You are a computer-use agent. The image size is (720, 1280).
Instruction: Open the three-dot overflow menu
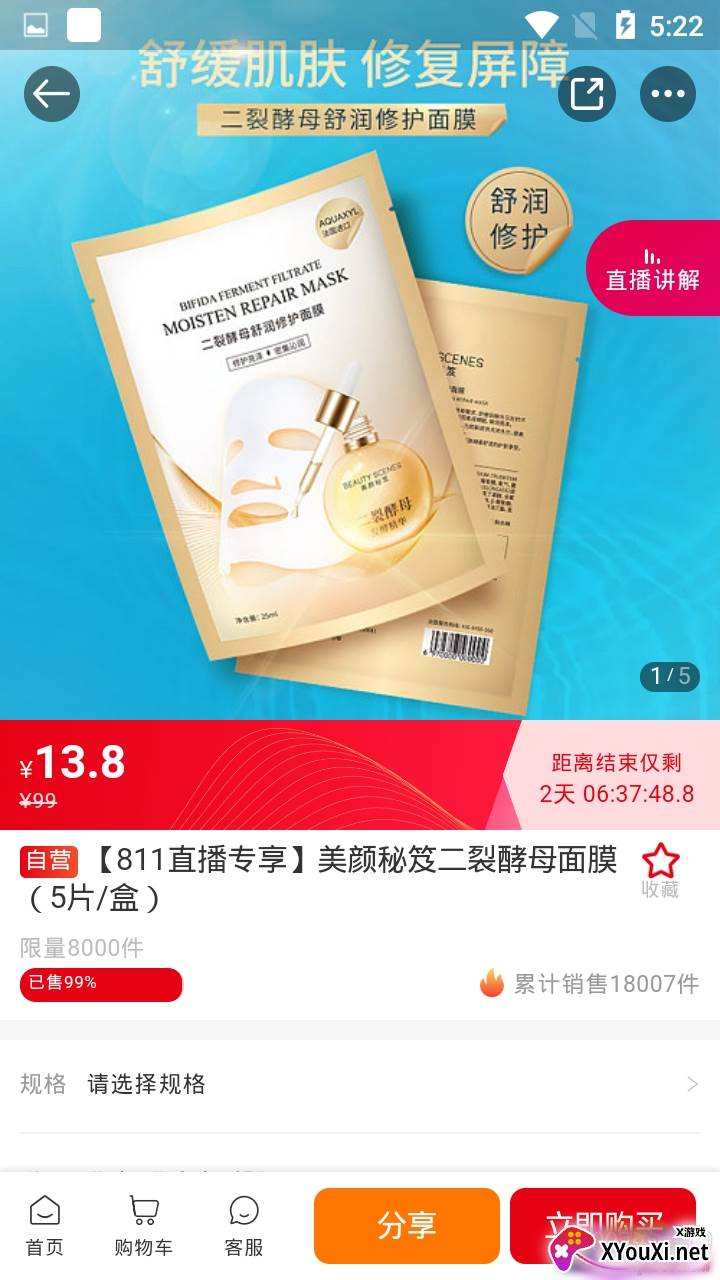pos(667,94)
